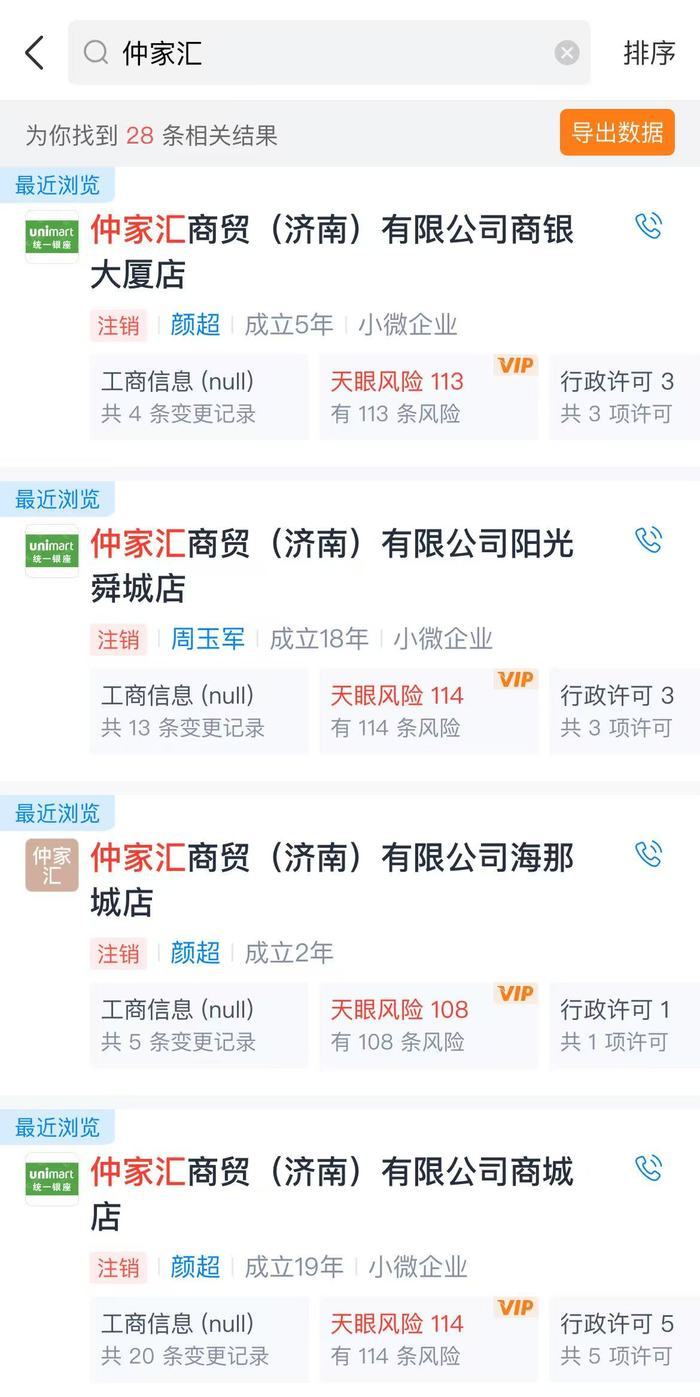
Task: Call the 海那城店 company
Action: click(649, 855)
